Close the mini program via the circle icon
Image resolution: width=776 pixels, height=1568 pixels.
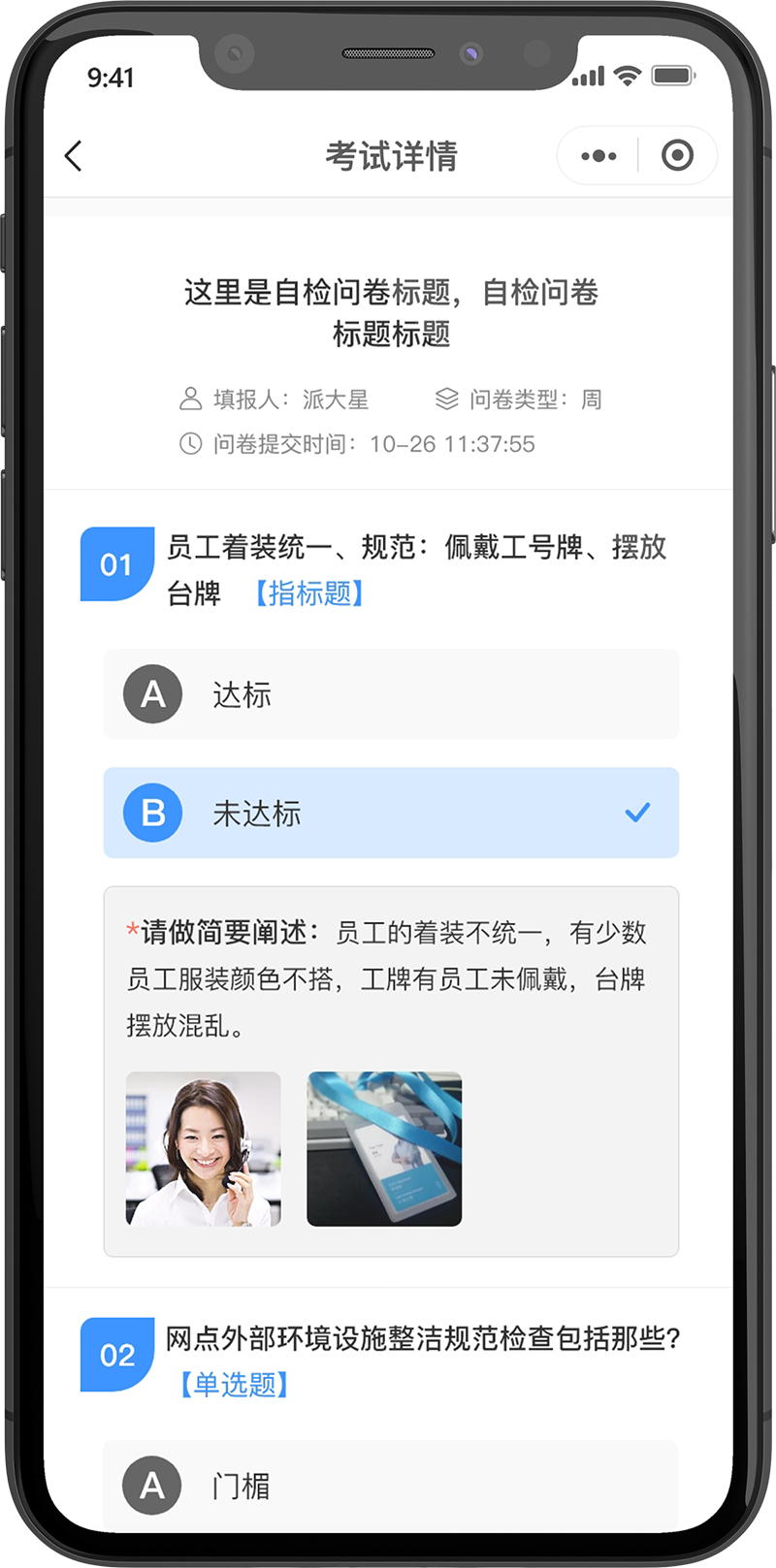click(677, 156)
